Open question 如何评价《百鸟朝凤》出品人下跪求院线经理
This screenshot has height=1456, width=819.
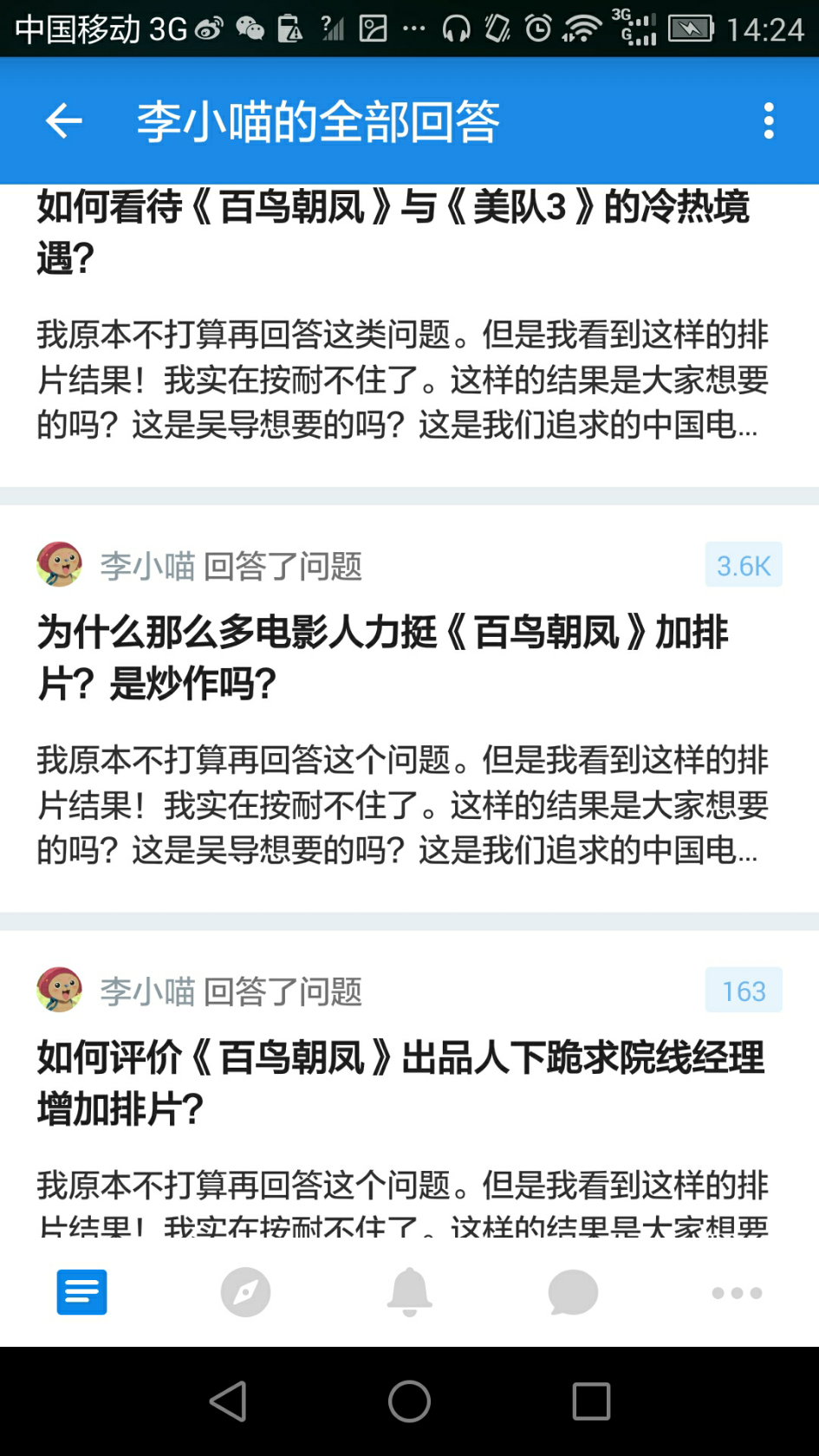click(x=399, y=1082)
